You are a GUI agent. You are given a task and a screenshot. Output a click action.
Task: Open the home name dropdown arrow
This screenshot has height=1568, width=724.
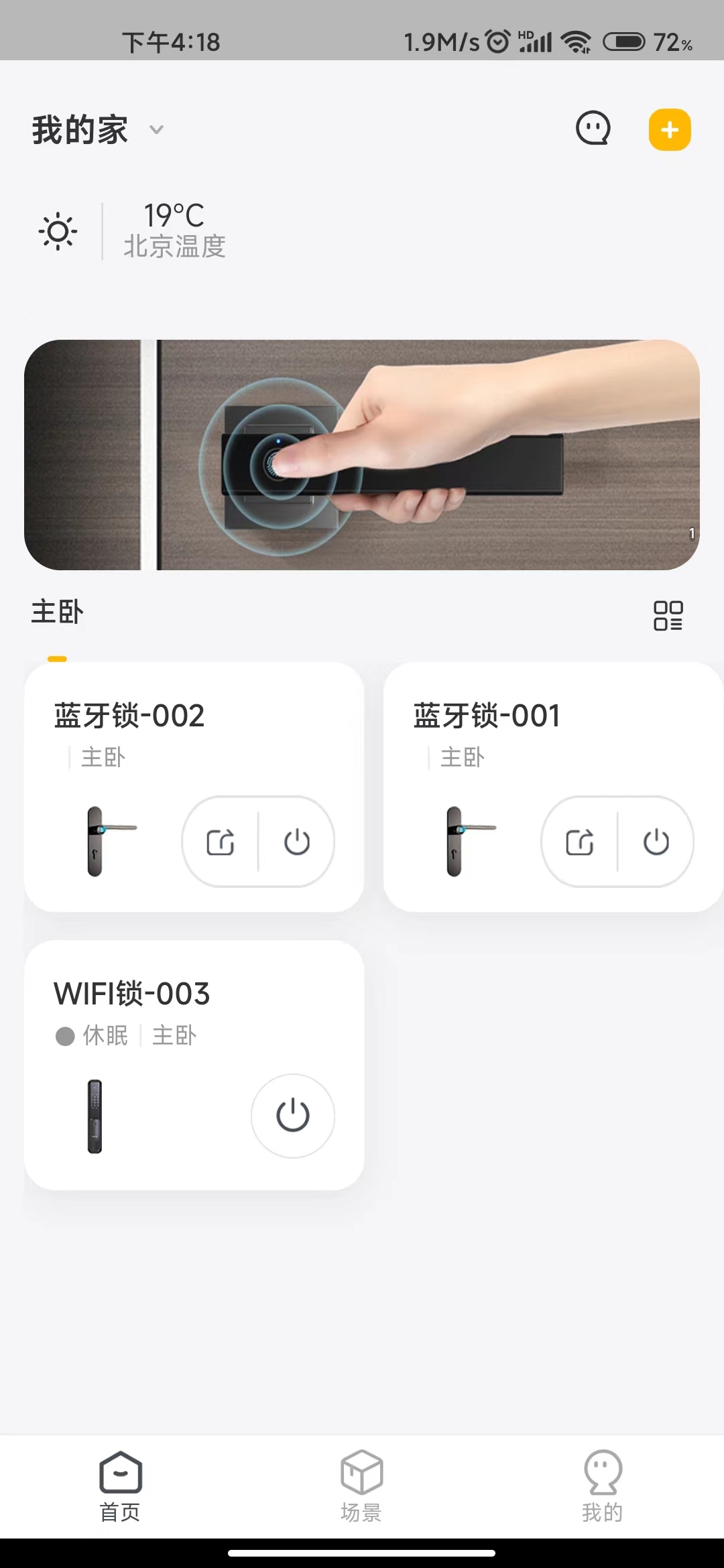(156, 131)
